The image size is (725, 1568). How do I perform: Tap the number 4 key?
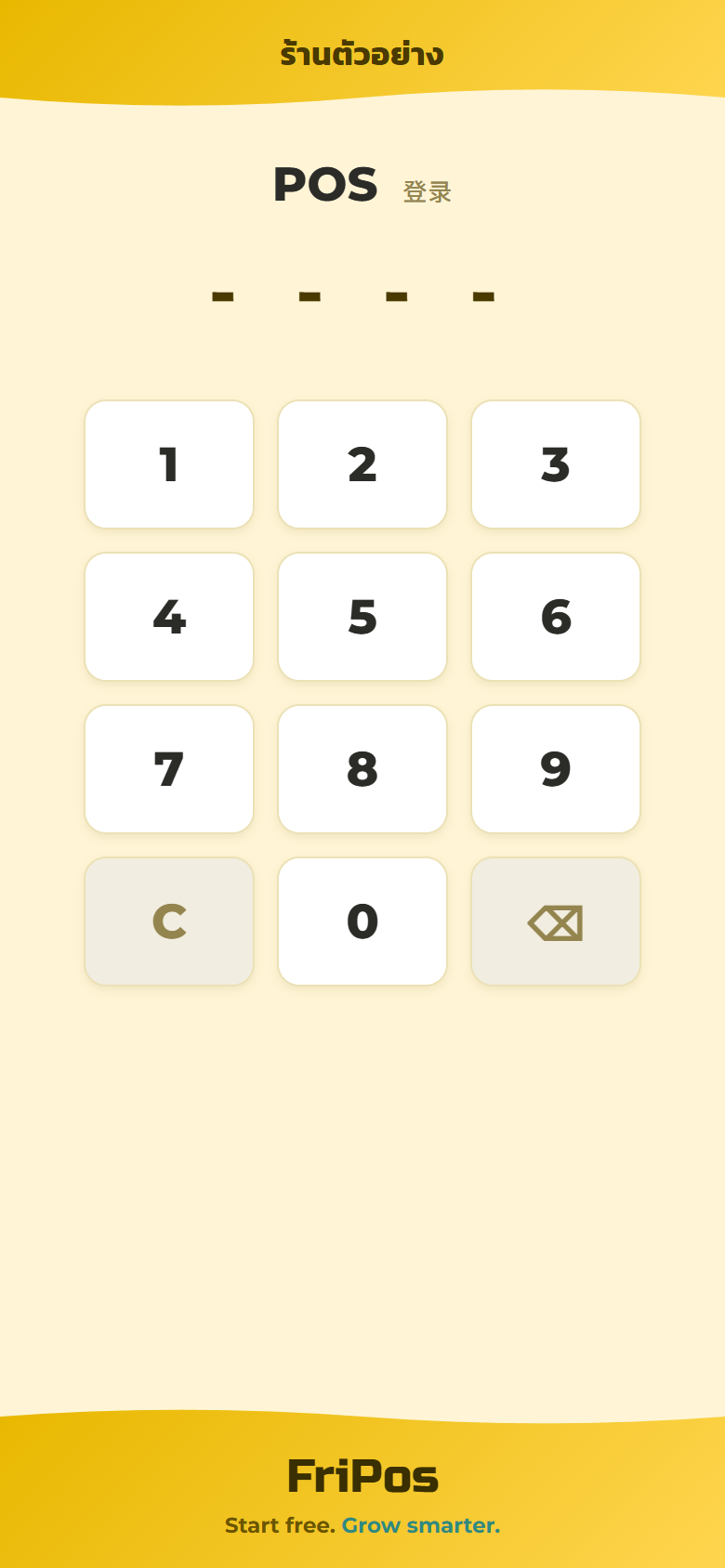click(x=169, y=617)
